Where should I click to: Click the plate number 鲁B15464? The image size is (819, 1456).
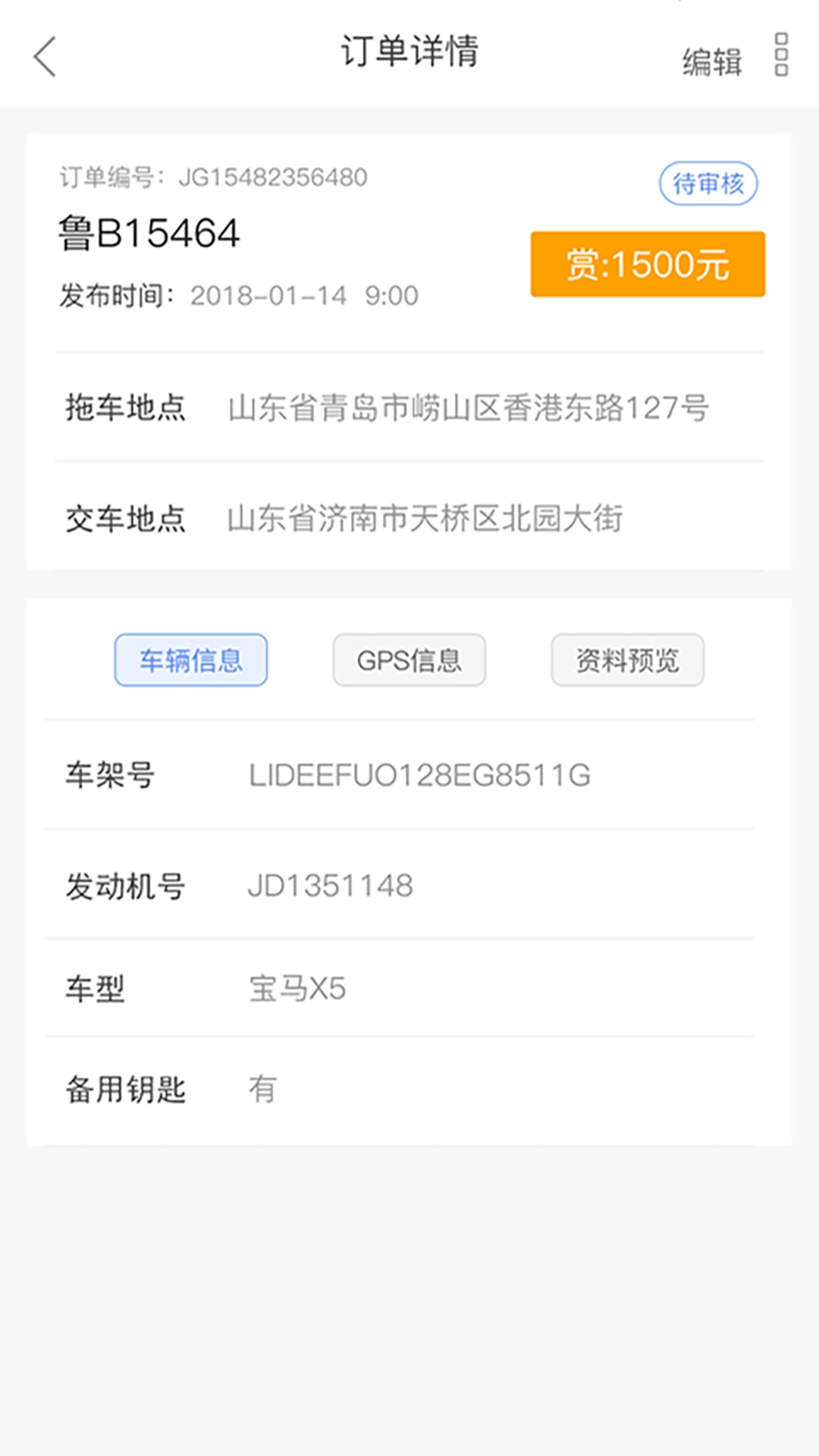[x=149, y=232]
